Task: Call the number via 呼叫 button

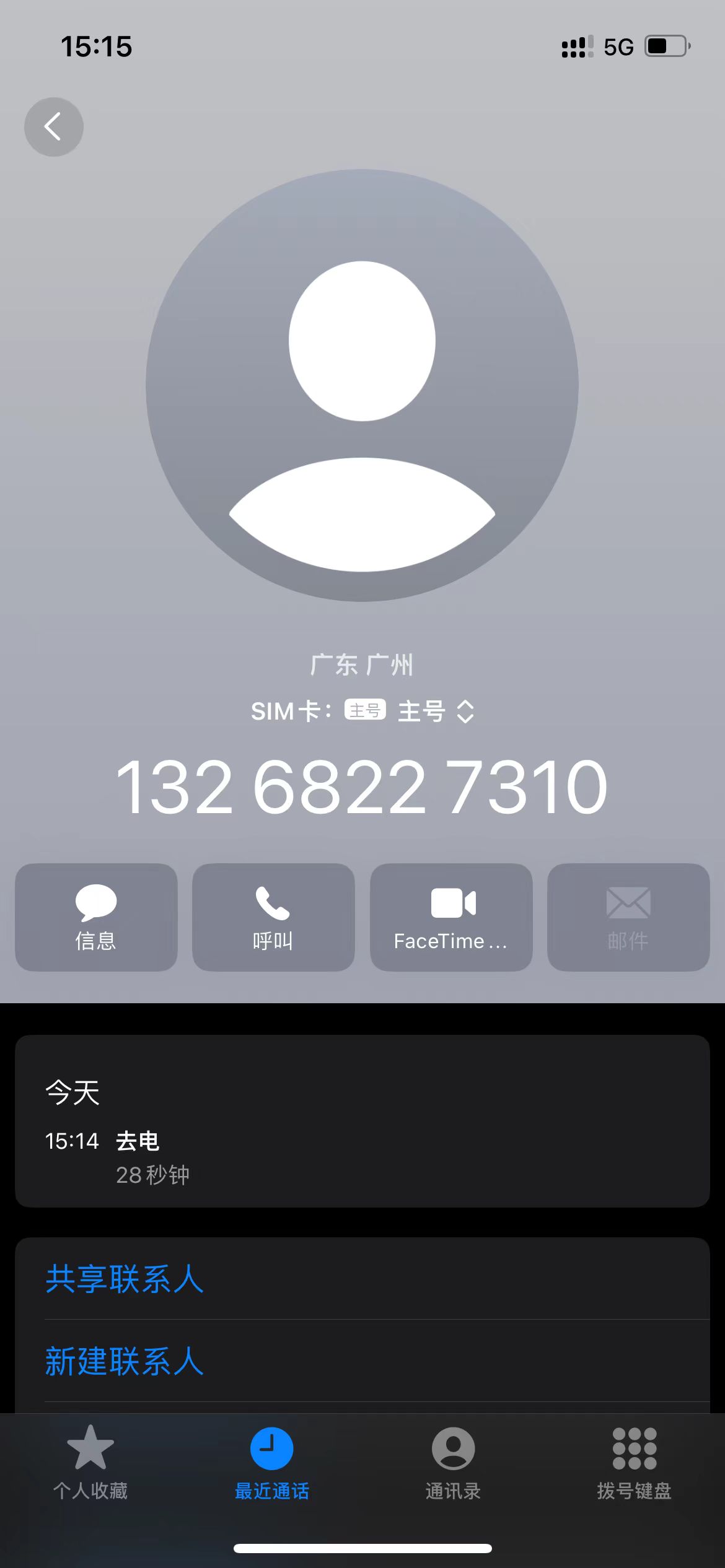Action: [273, 917]
